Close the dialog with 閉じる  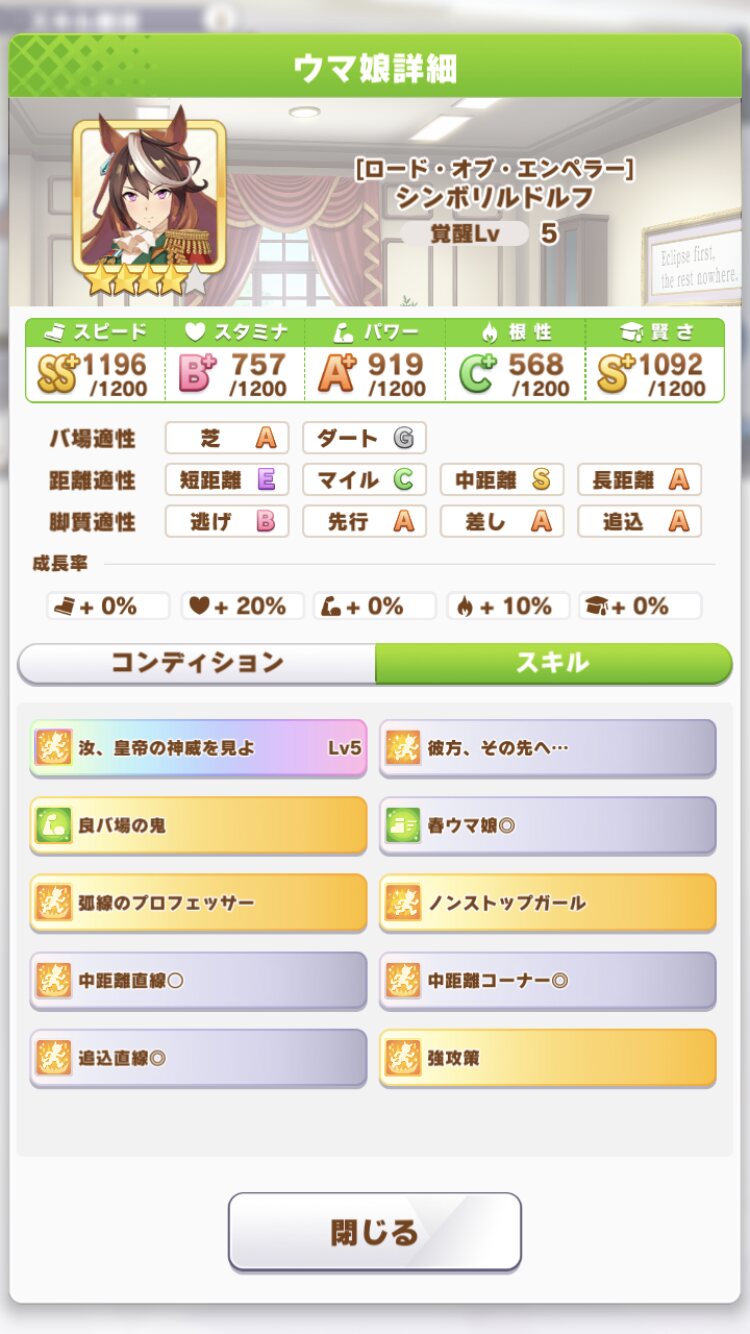pos(375,1231)
